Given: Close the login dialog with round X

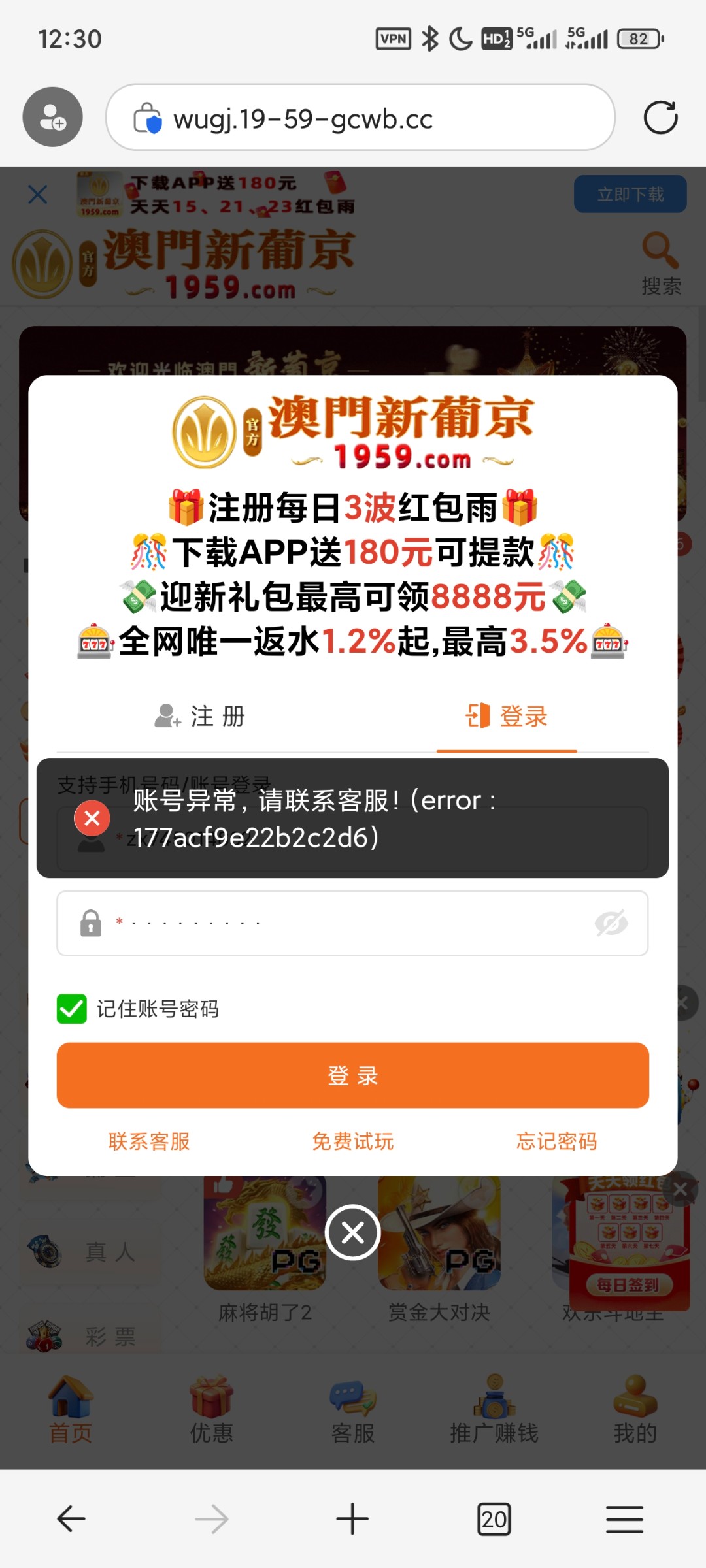Looking at the screenshot, I should coord(353,1233).
